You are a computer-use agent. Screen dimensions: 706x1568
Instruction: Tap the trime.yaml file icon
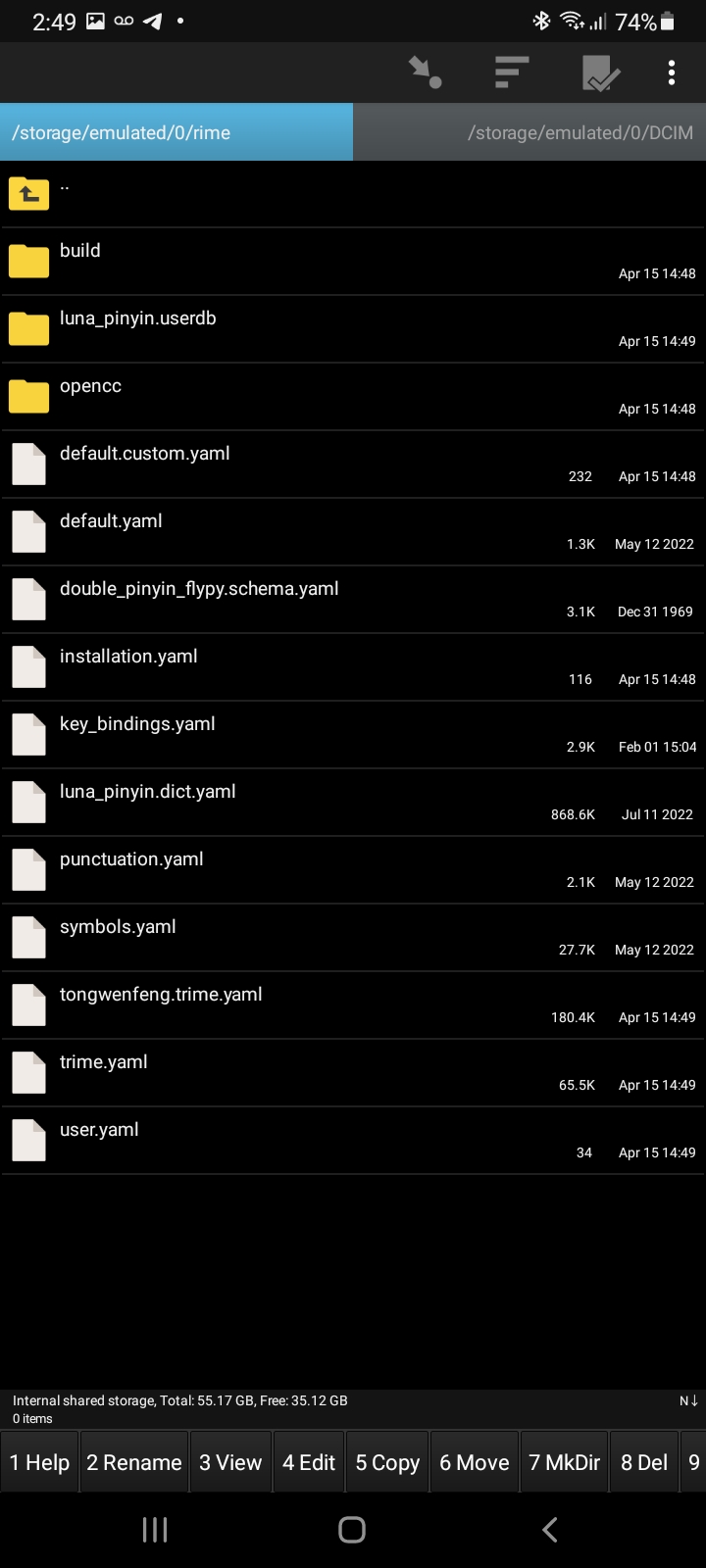tap(28, 1072)
